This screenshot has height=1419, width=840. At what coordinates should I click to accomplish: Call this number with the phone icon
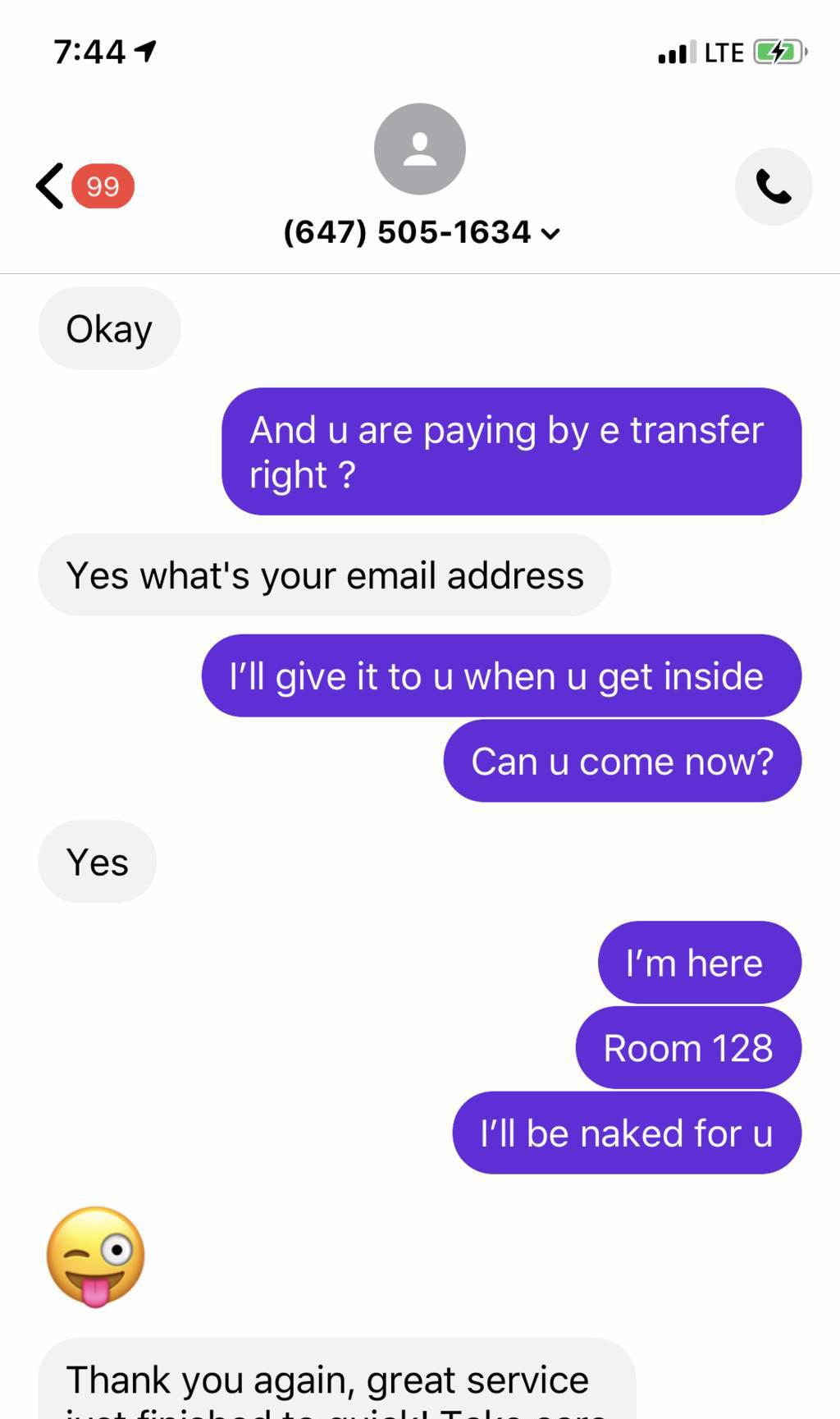[x=773, y=186]
